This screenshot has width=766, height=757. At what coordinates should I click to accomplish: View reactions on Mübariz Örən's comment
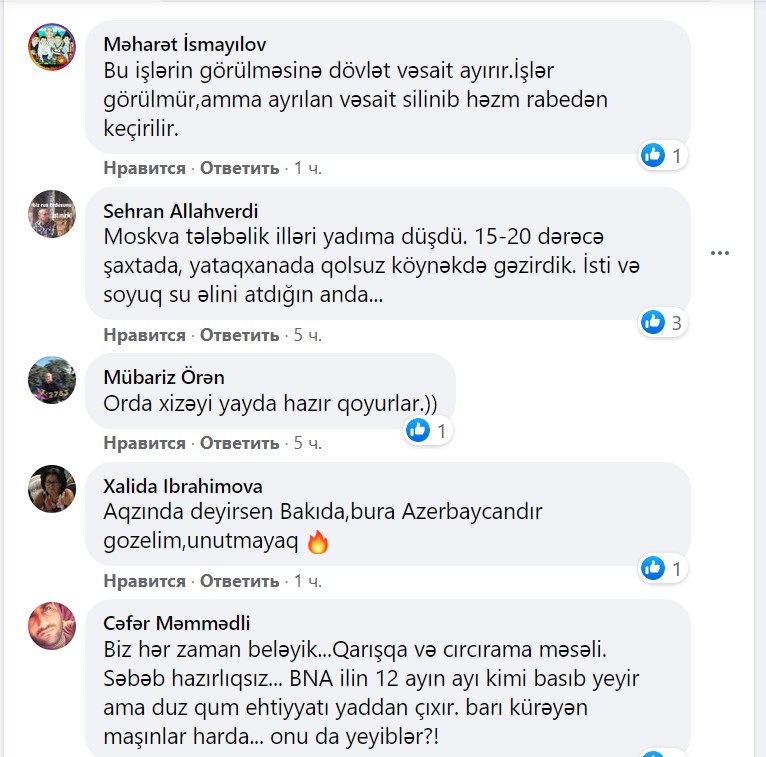(x=428, y=431)
